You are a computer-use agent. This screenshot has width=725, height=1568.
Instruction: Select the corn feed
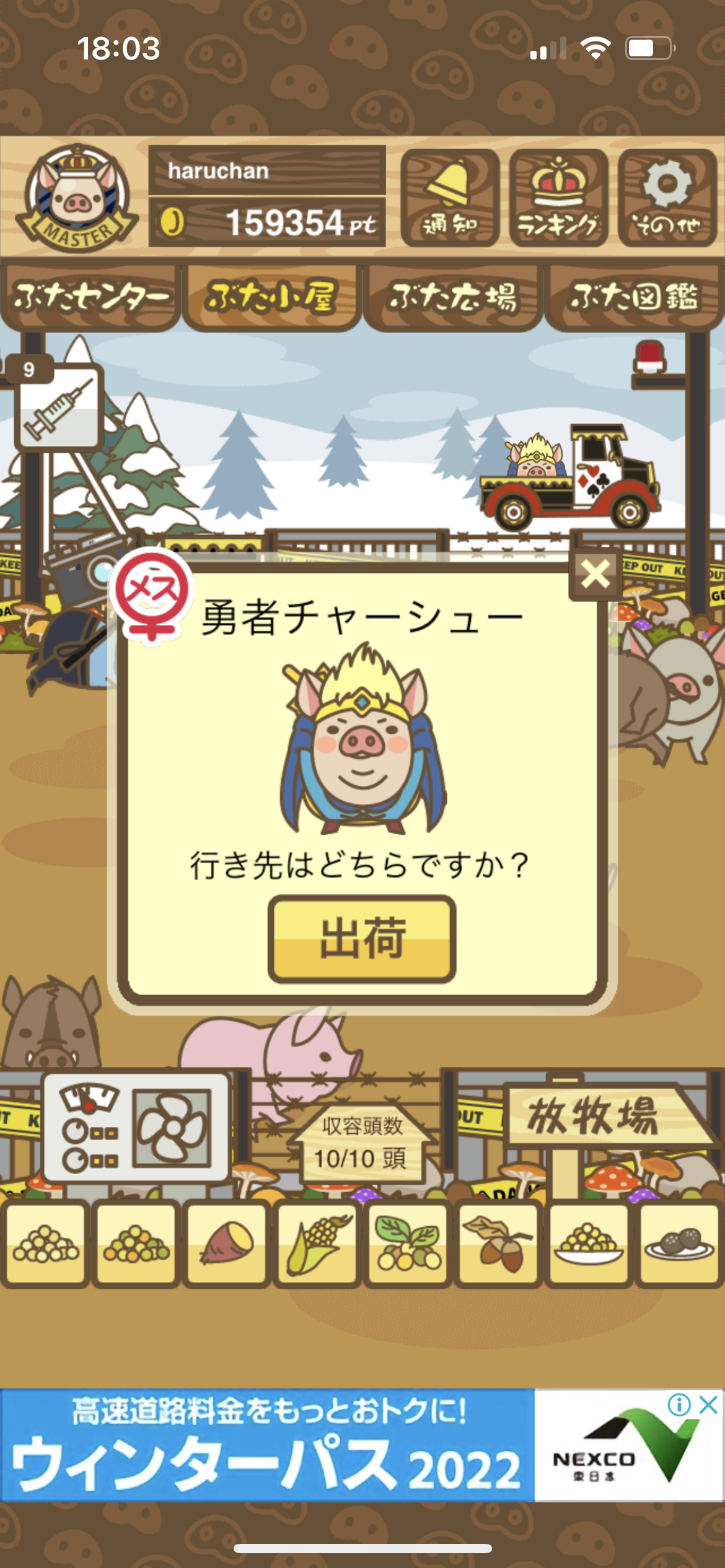point(317,1243)
